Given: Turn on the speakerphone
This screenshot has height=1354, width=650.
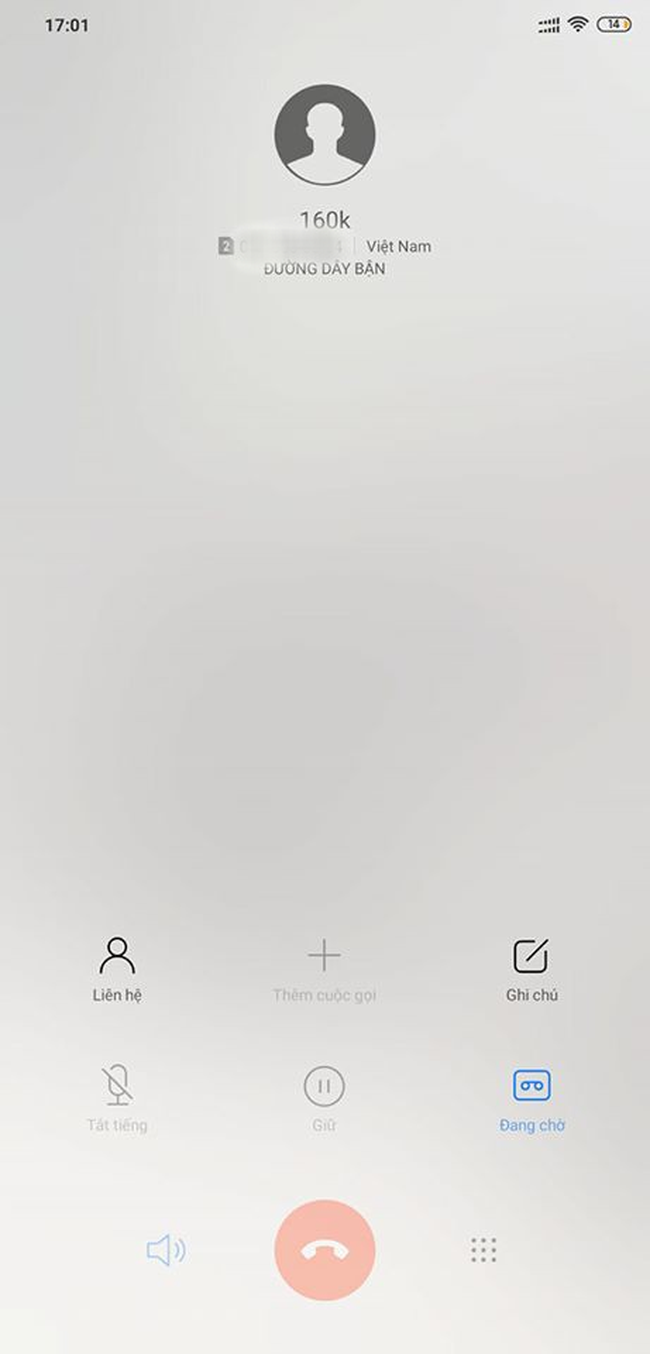Looking at the screenshot, I should coord(166,1250).
